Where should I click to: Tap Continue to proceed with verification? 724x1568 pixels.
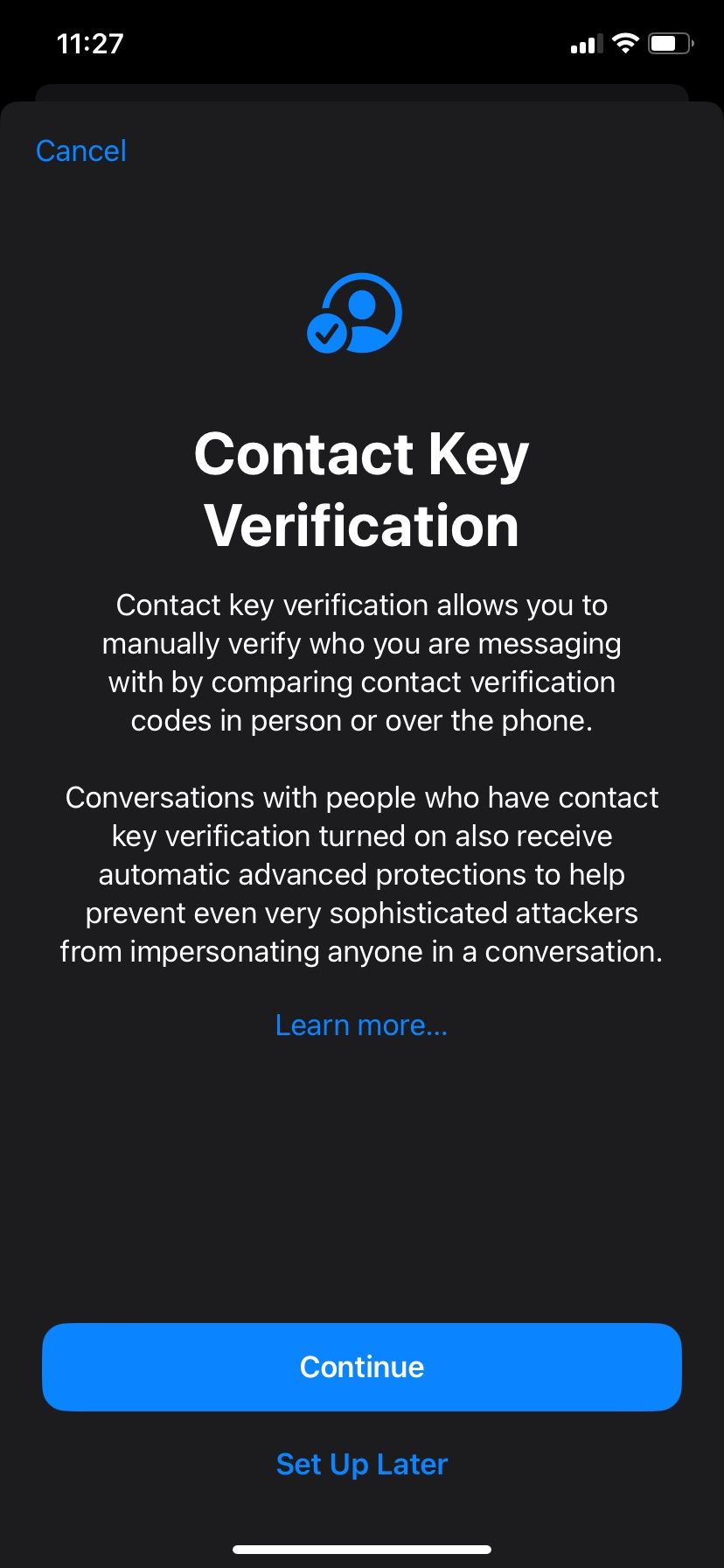pyautogui.click(x=361, y=1367)
